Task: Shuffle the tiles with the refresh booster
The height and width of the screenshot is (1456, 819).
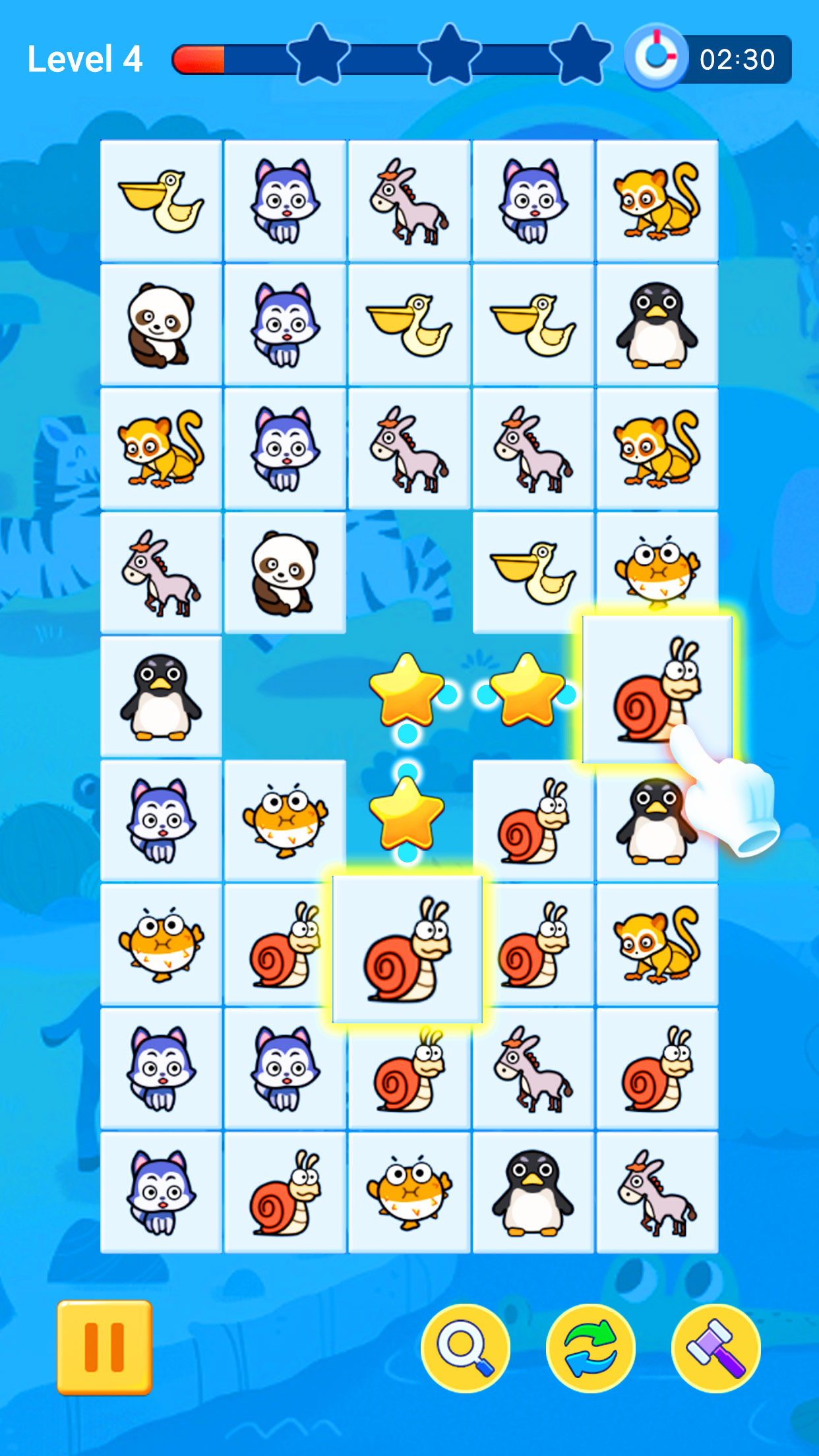Action: 590,1348
